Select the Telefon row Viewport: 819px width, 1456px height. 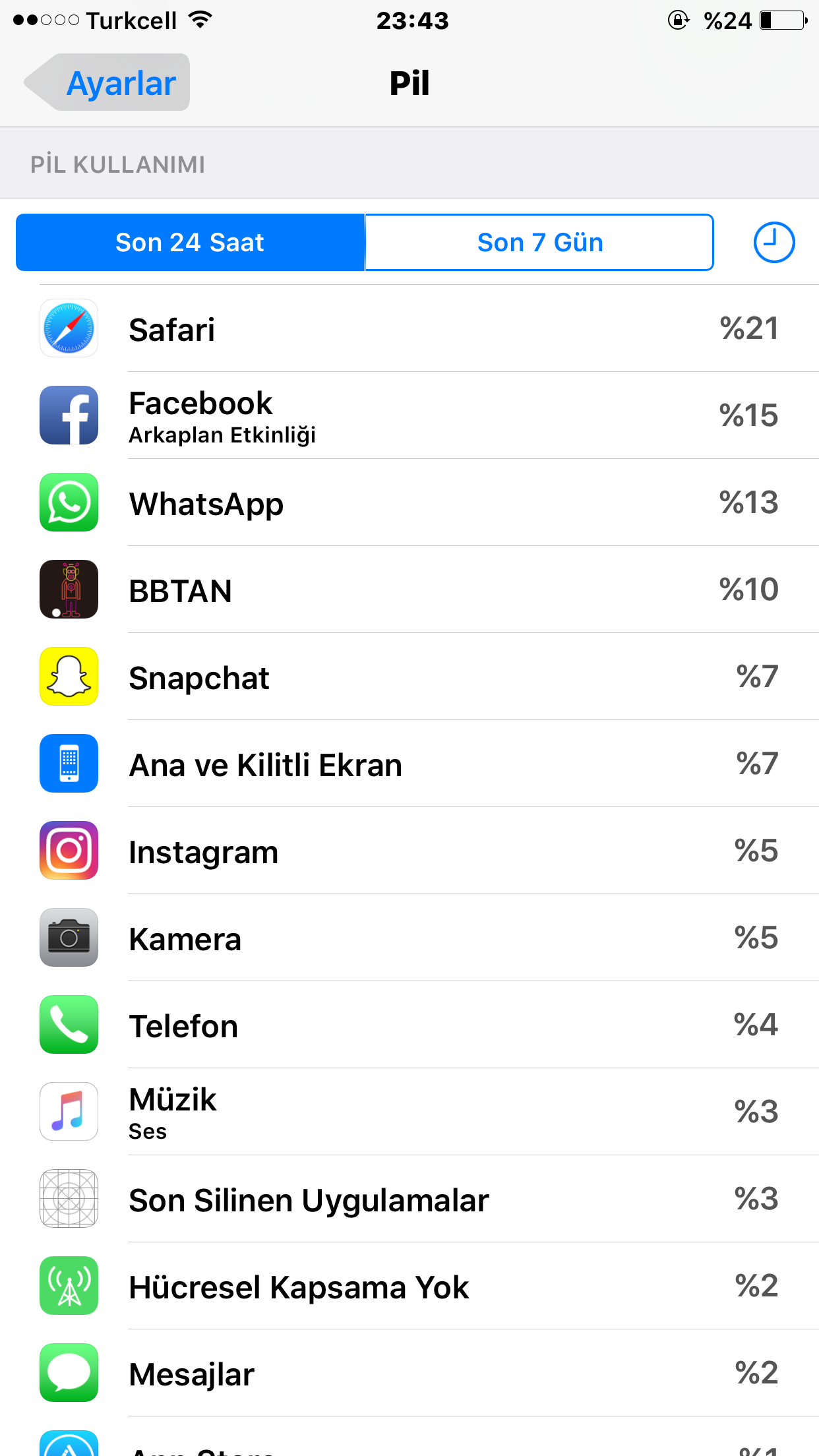409,1025
